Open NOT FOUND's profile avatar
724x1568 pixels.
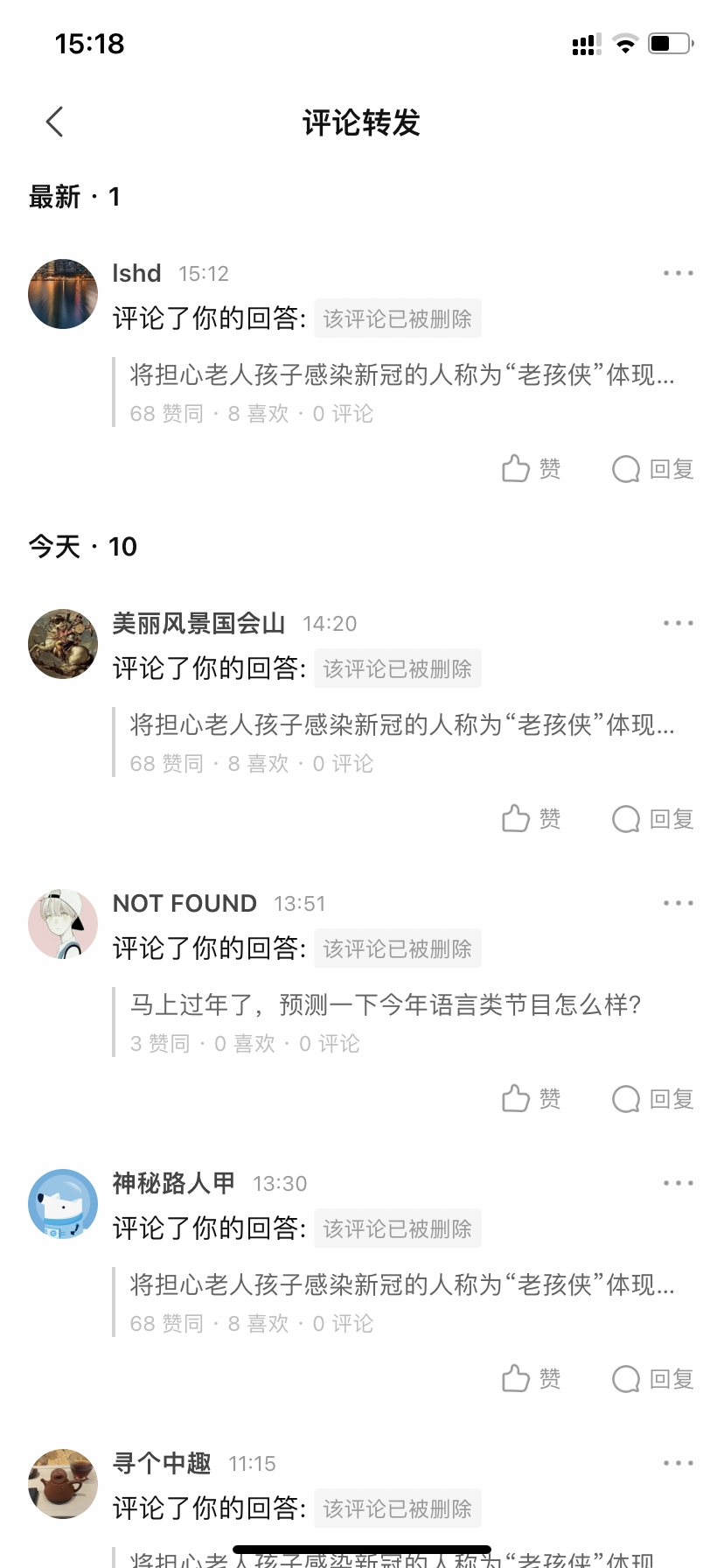point(63,924)
